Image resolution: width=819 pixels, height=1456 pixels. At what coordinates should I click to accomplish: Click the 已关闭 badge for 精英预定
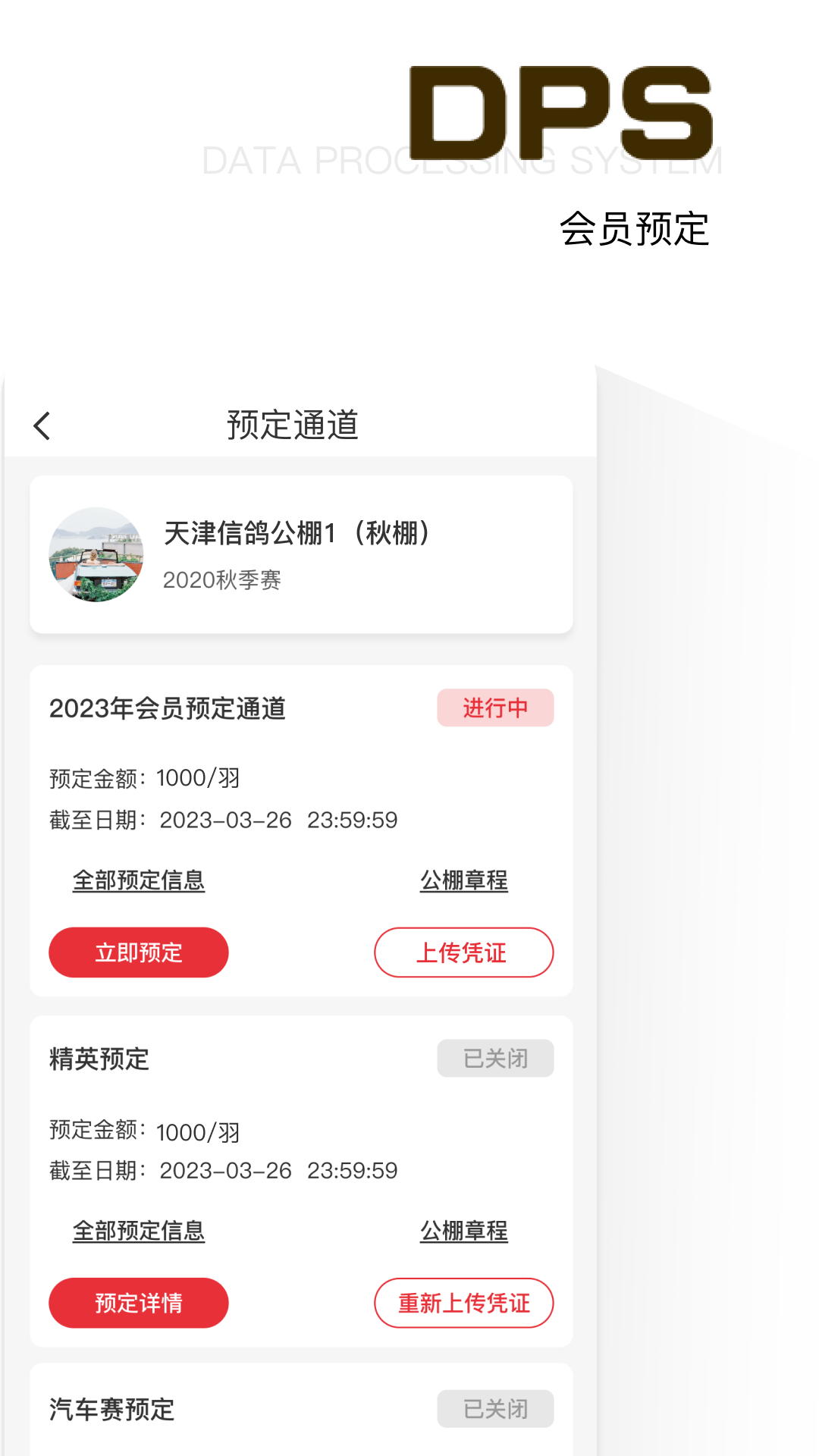coord(495,1058)
